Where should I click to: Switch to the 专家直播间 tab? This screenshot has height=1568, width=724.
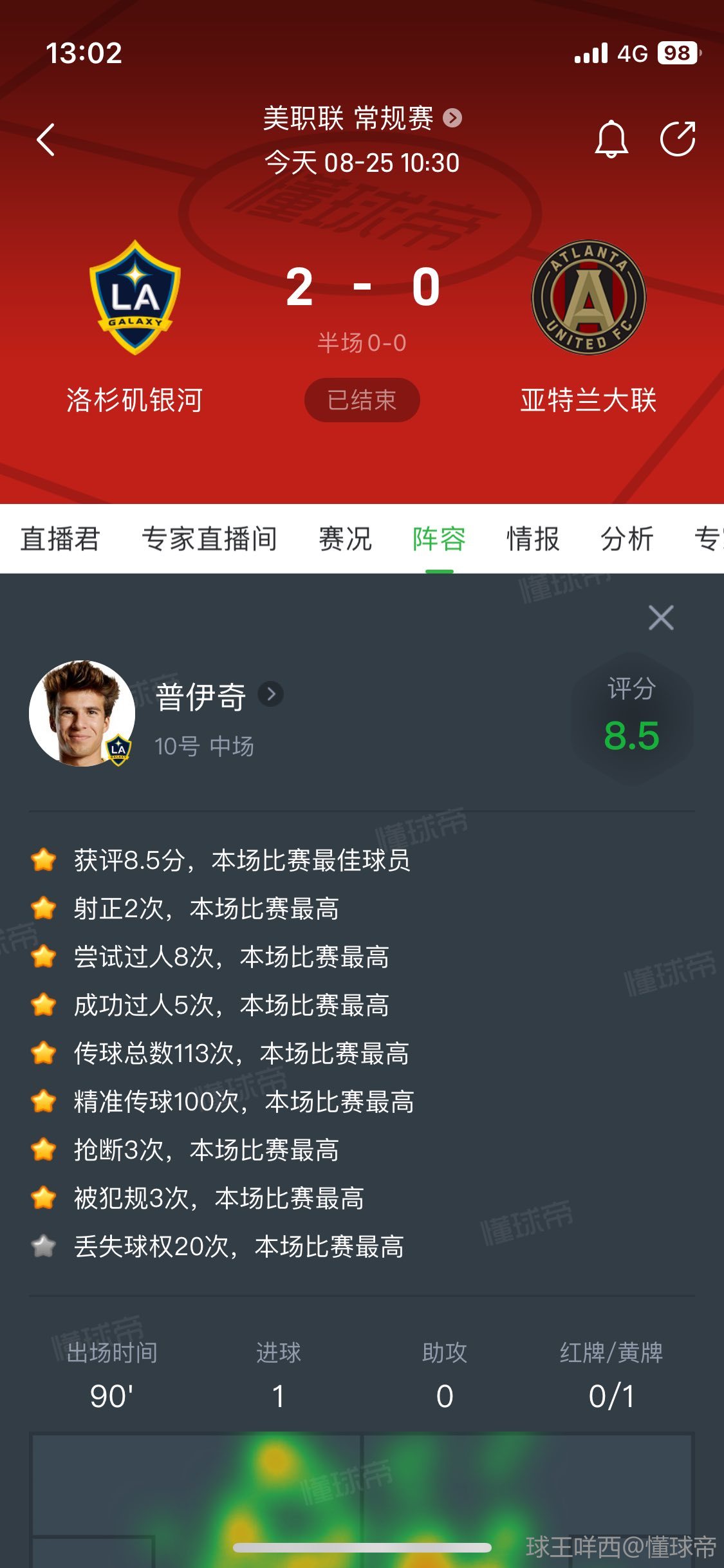click(x=209, y=539)
